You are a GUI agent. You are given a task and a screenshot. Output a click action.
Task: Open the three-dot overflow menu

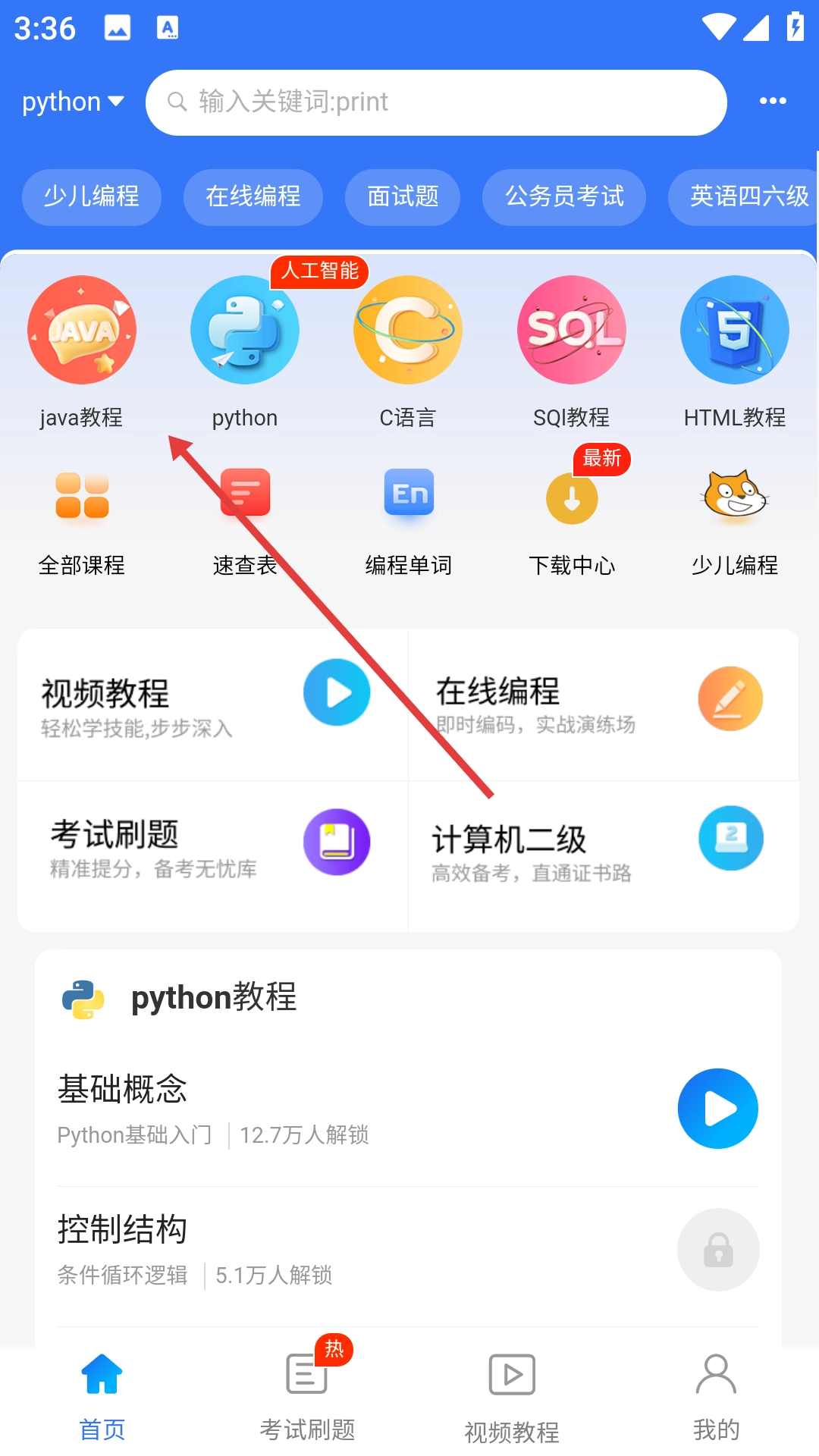click(773, 101)
